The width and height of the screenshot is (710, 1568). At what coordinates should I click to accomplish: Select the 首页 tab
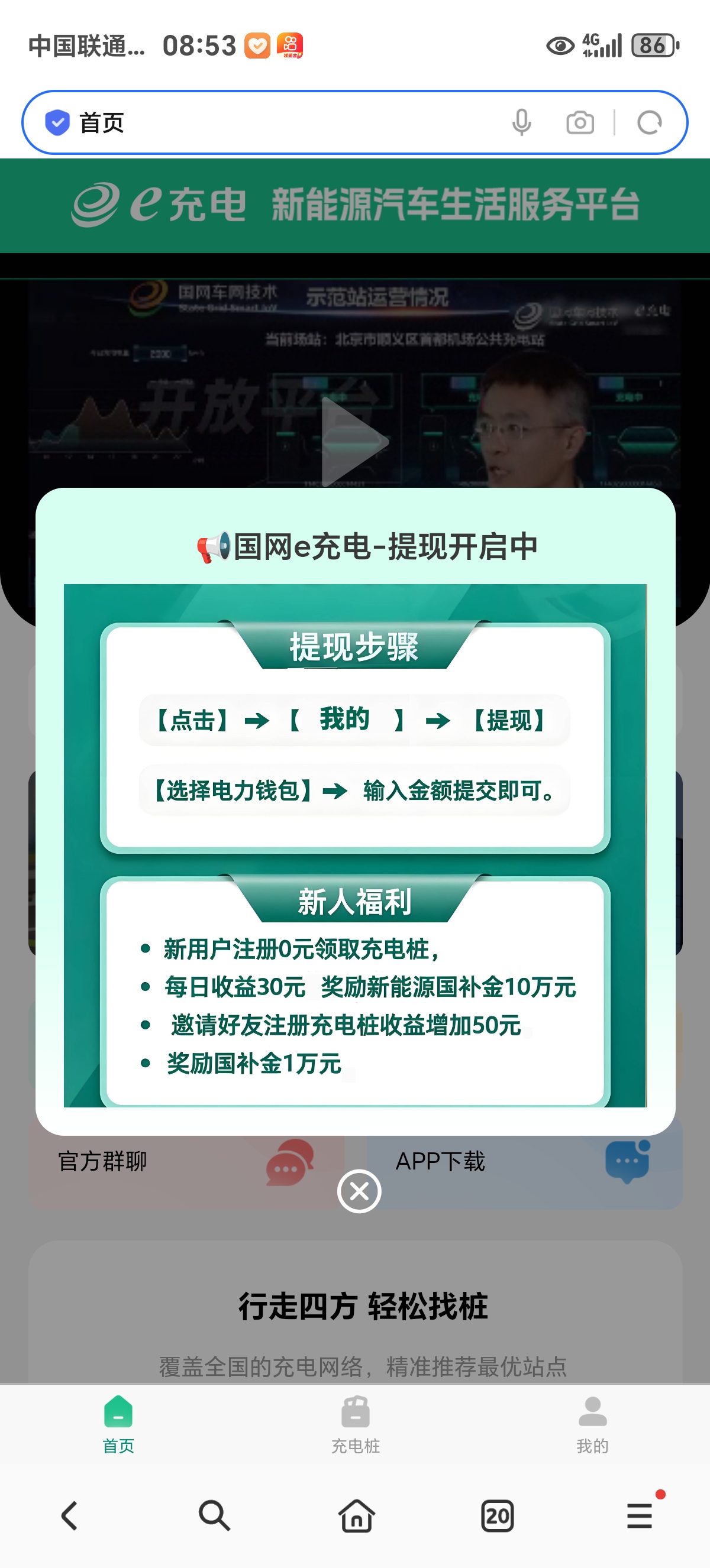118,1424
